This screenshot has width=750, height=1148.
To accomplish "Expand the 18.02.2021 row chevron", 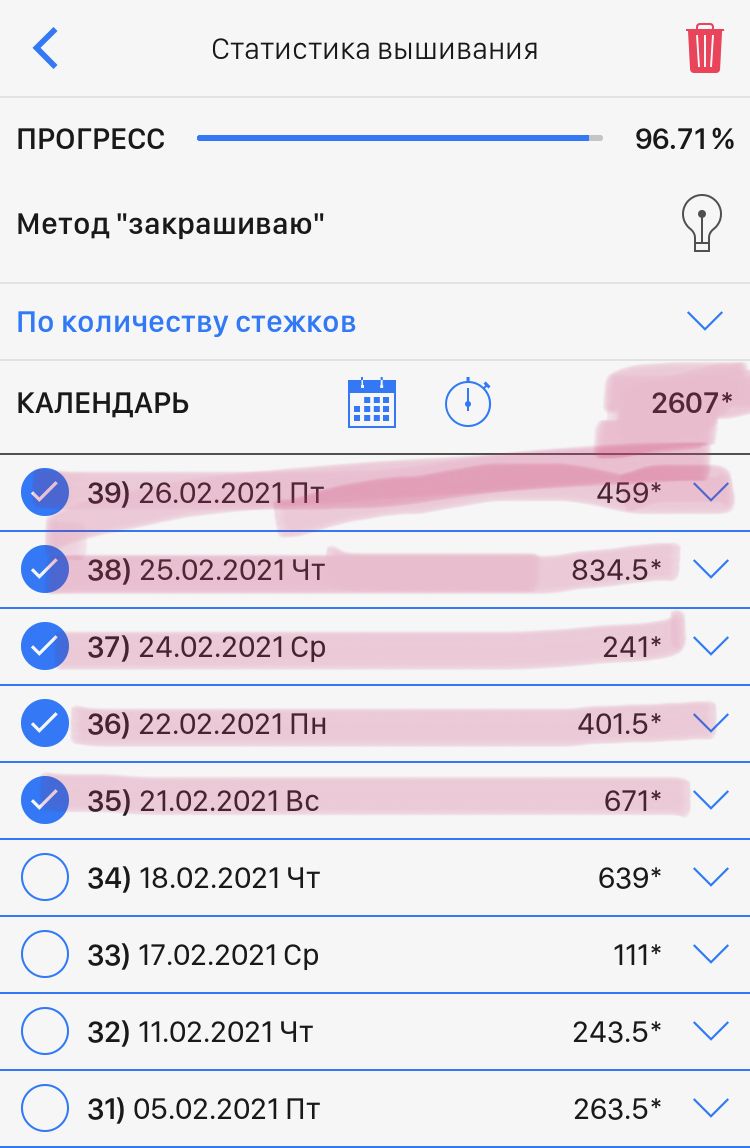I will click(711, 877).
